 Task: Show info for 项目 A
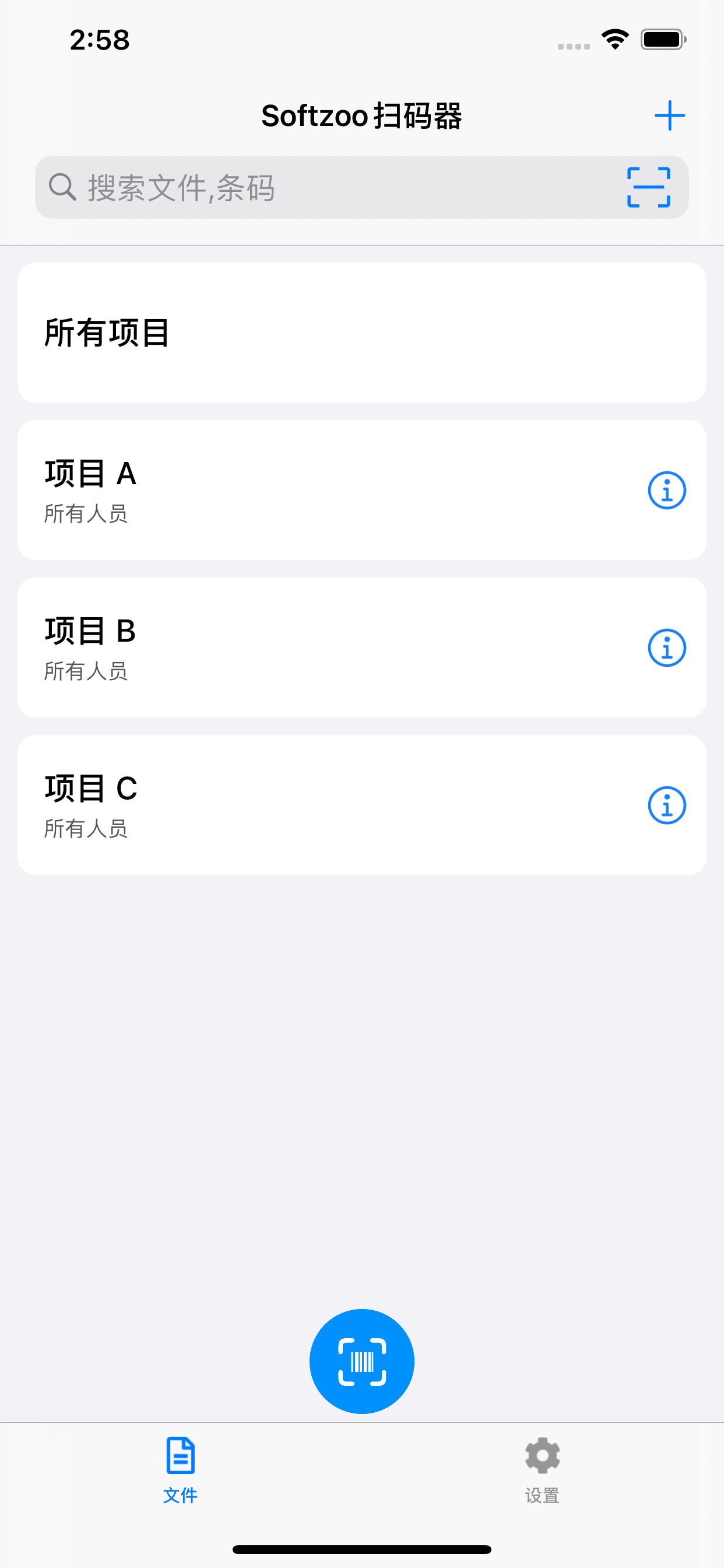click(x=667, y=490)
